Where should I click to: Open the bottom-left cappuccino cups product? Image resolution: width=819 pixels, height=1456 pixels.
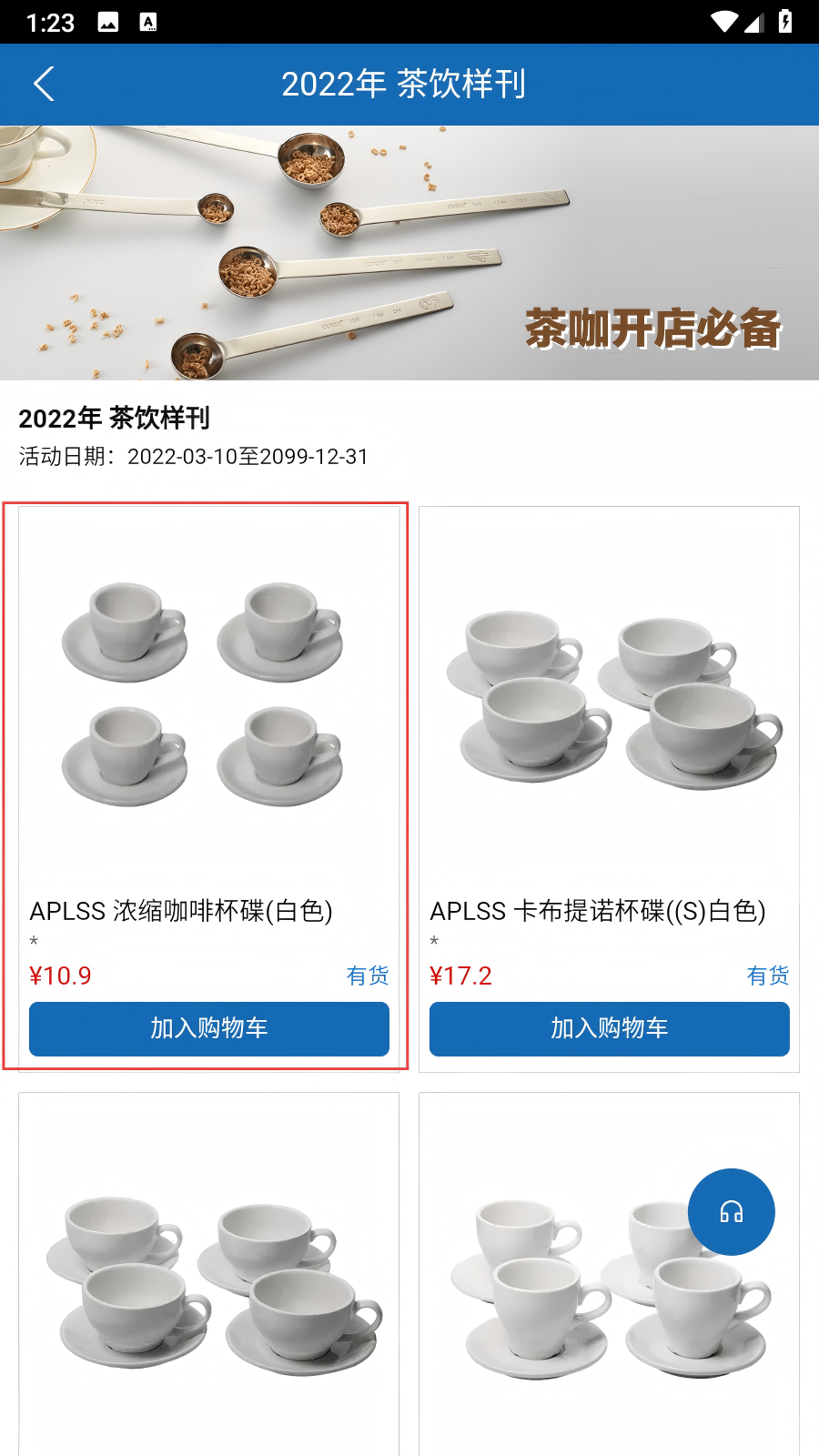[208, 1274]
